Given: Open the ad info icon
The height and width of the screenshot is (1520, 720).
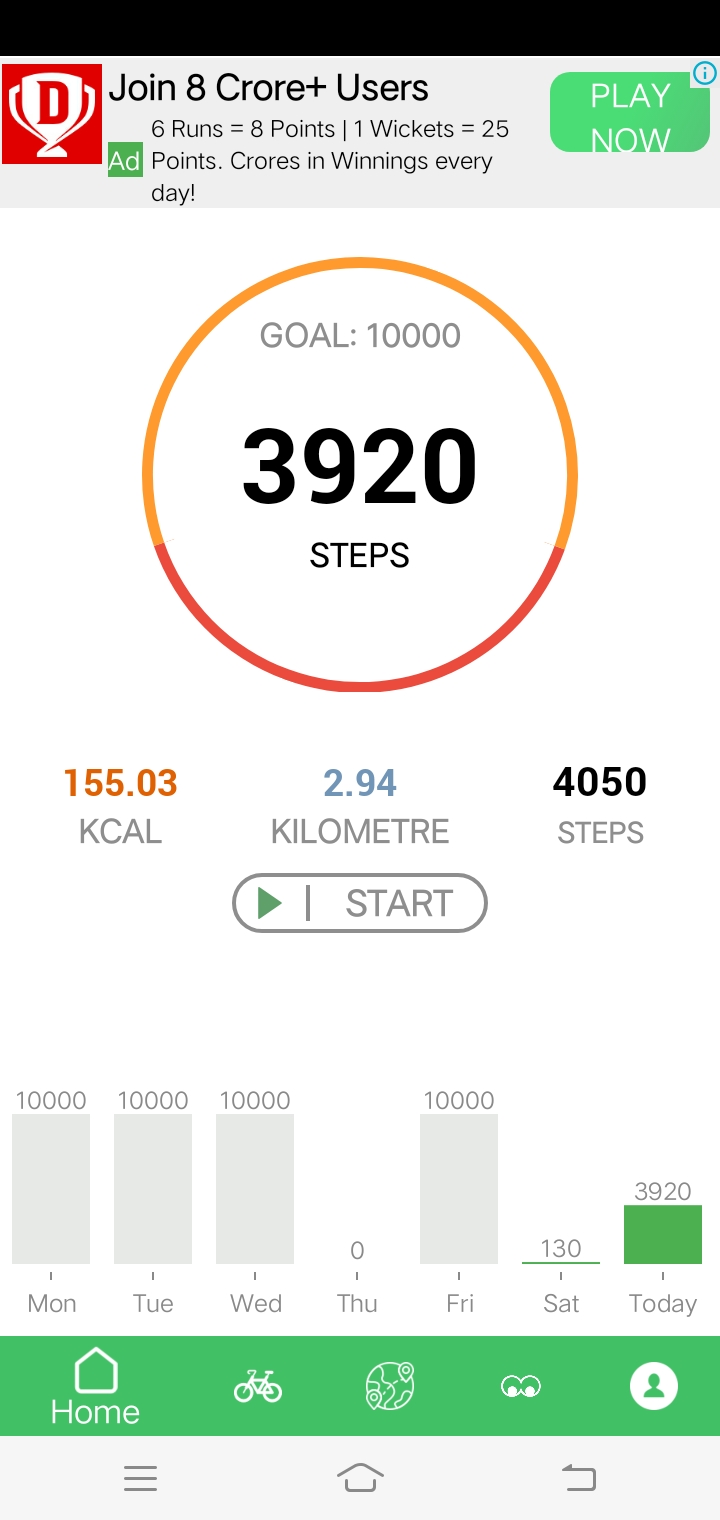Looking at the screenshot, I should [x=705, y=73].
